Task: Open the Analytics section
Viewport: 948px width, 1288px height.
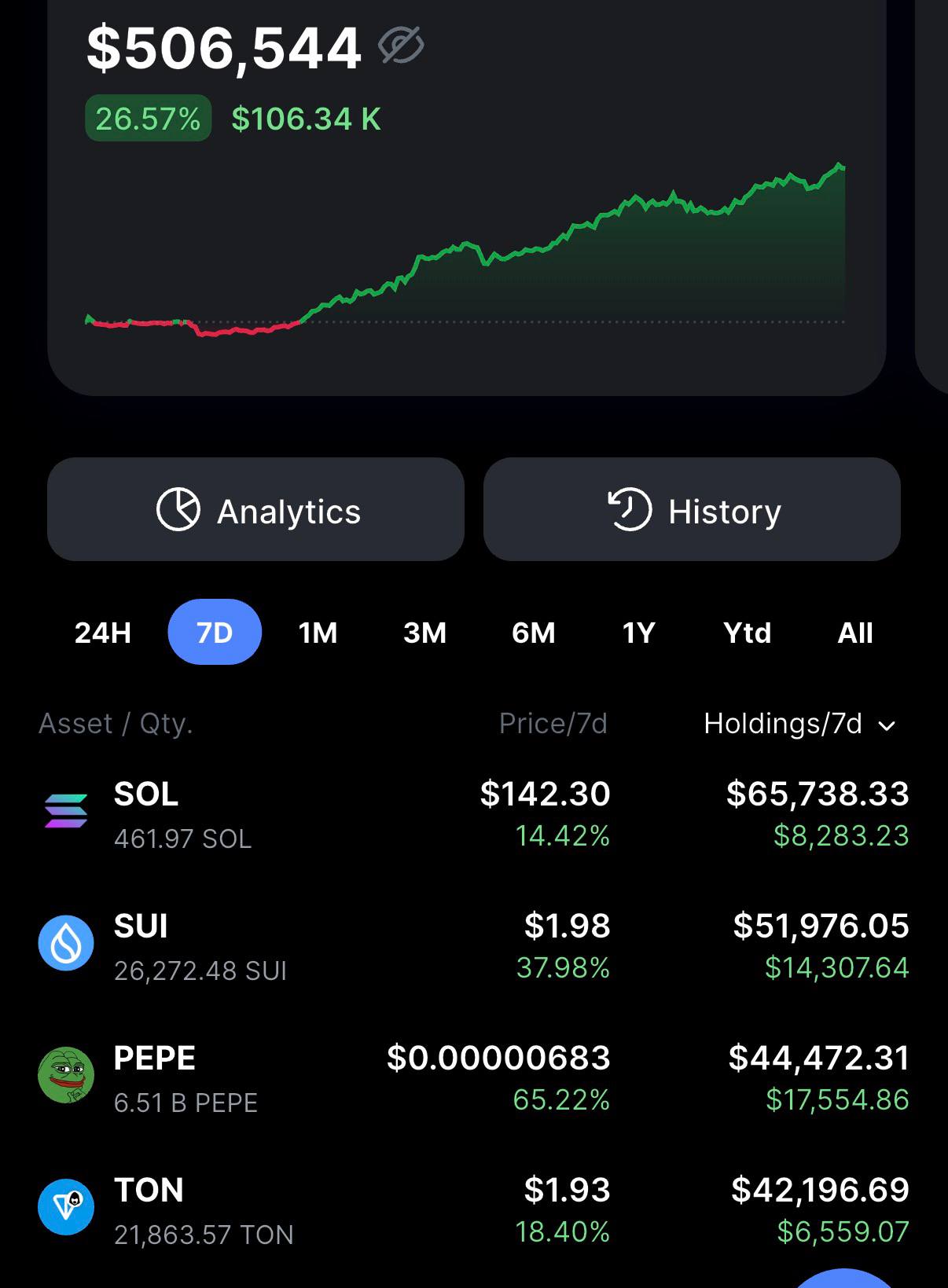Action: (x=255, y=509)
